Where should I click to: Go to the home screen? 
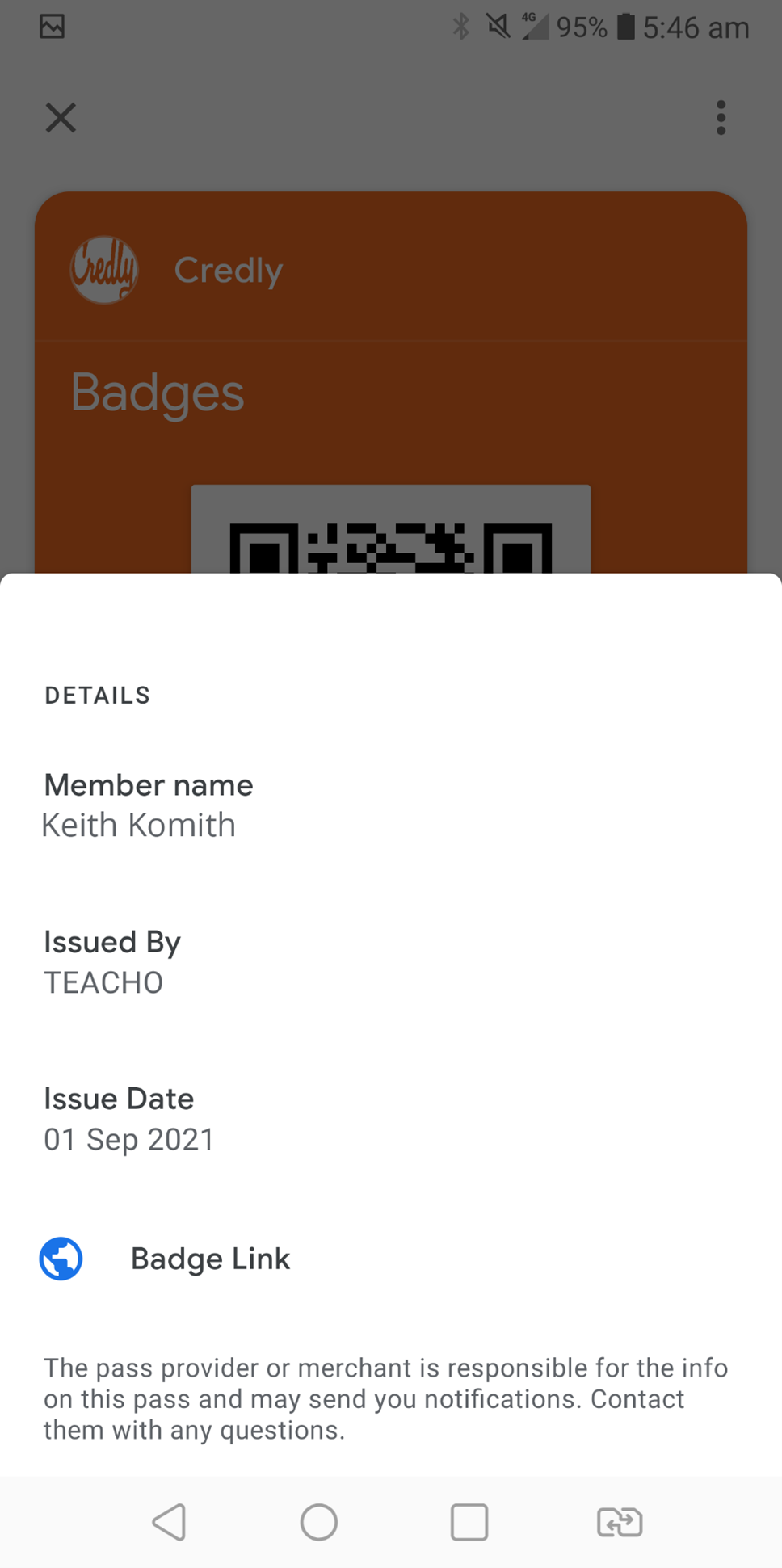point(319,1523)
